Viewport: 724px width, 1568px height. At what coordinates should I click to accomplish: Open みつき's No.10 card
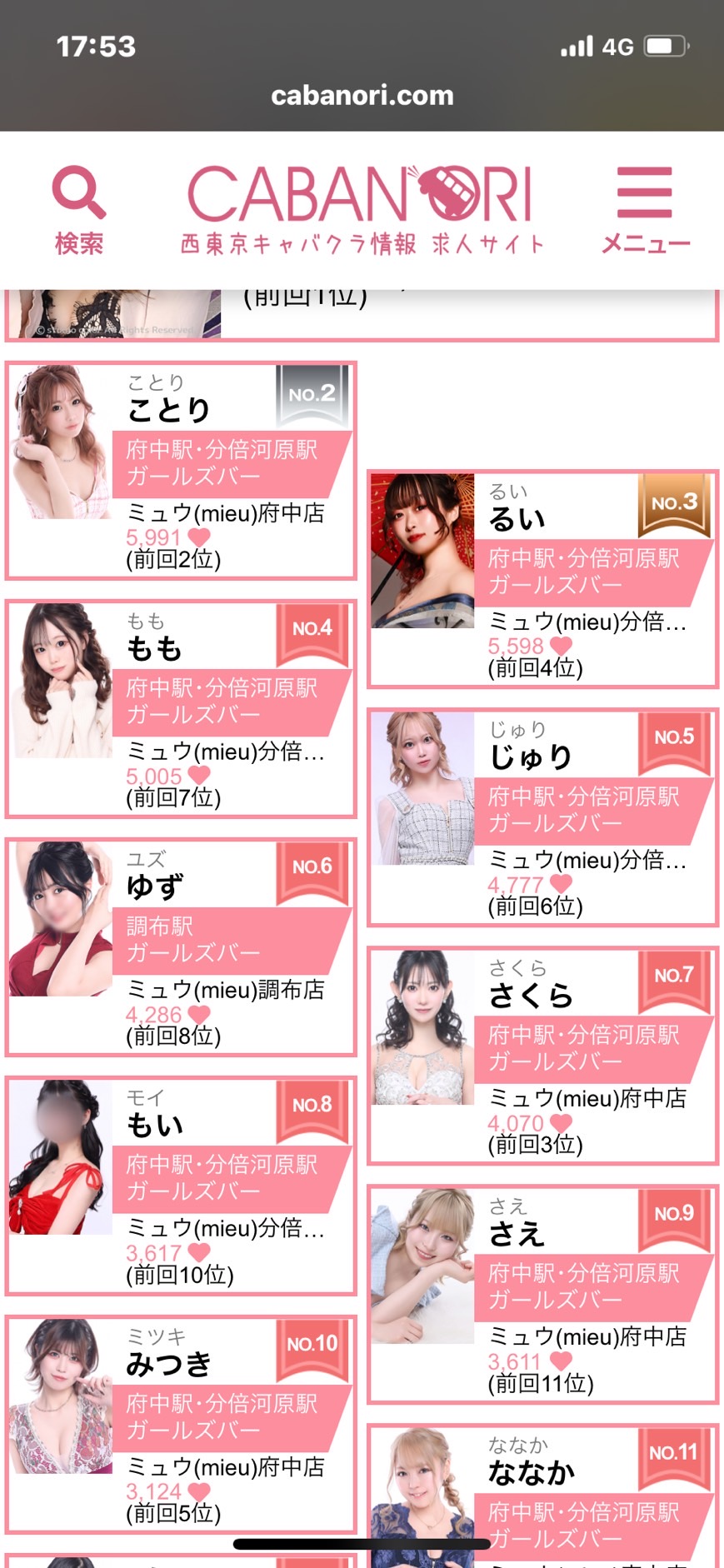point(181,1425)
